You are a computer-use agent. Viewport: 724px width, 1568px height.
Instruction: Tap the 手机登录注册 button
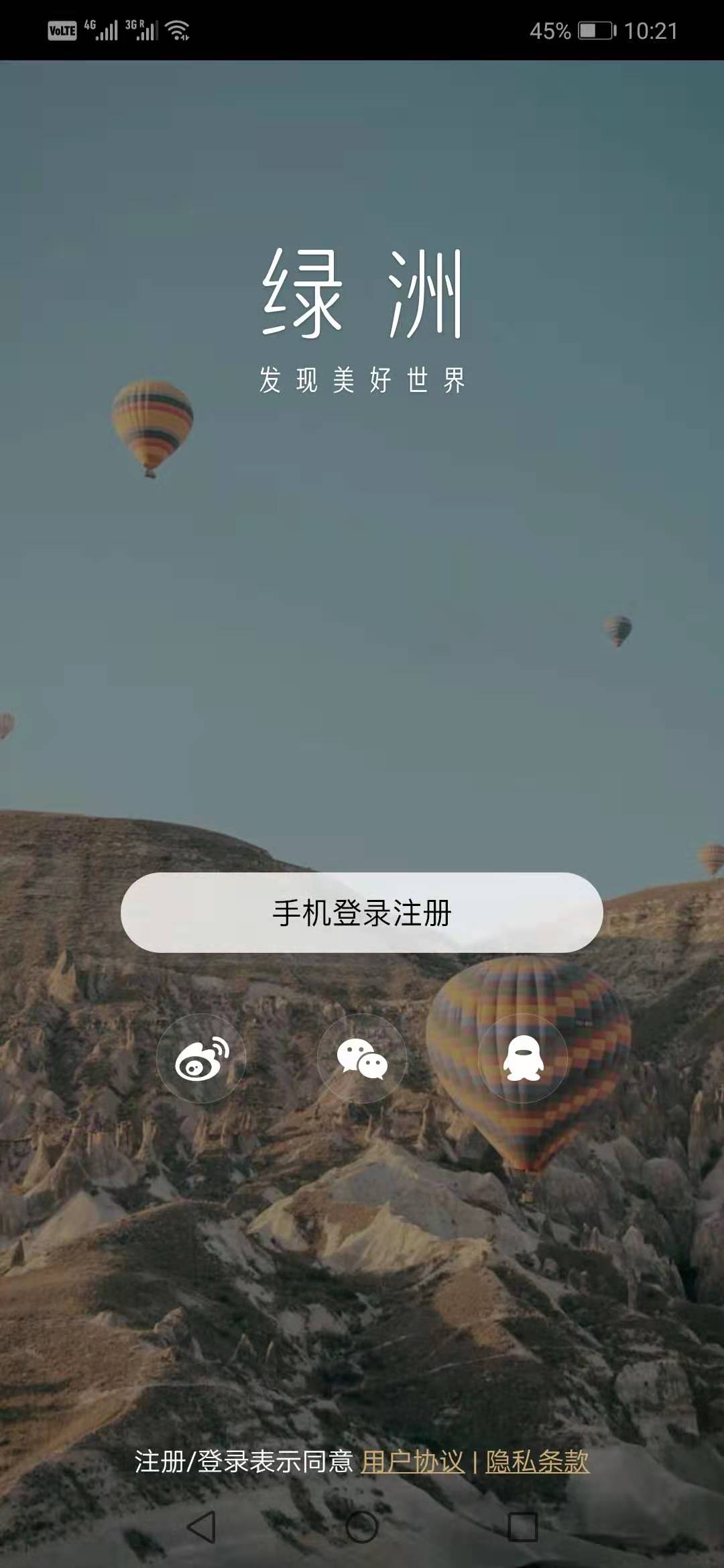click(362, 913)
